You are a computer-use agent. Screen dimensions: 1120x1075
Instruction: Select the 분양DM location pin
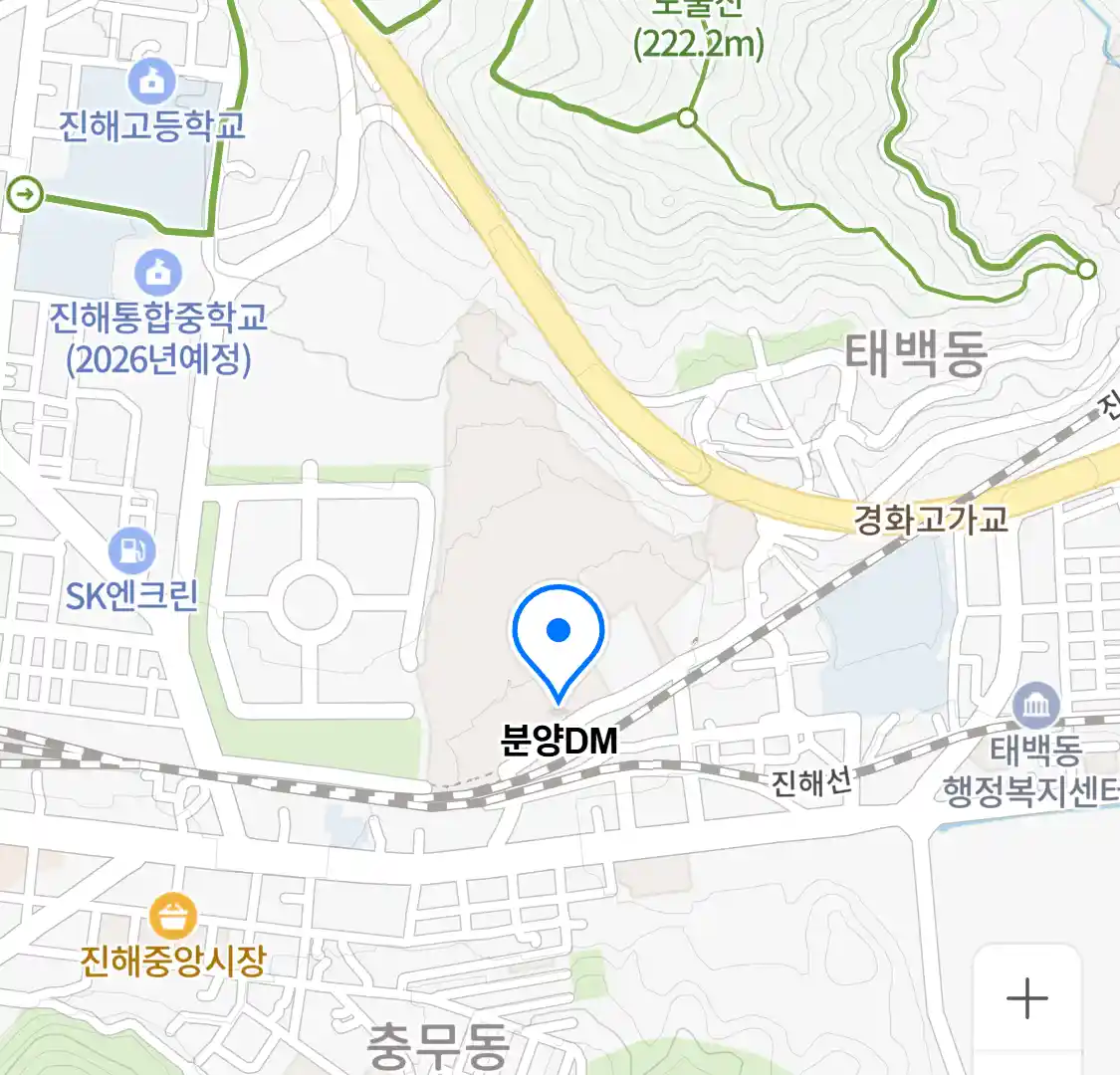point(559,637)
